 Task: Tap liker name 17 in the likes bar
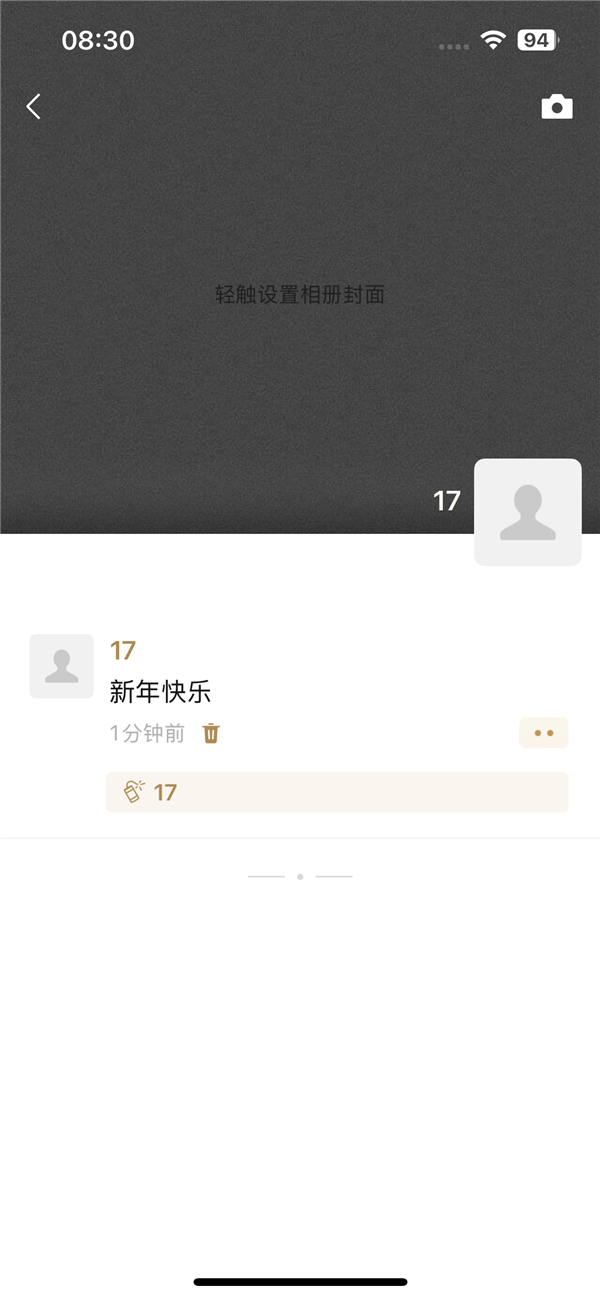point(166,793)
